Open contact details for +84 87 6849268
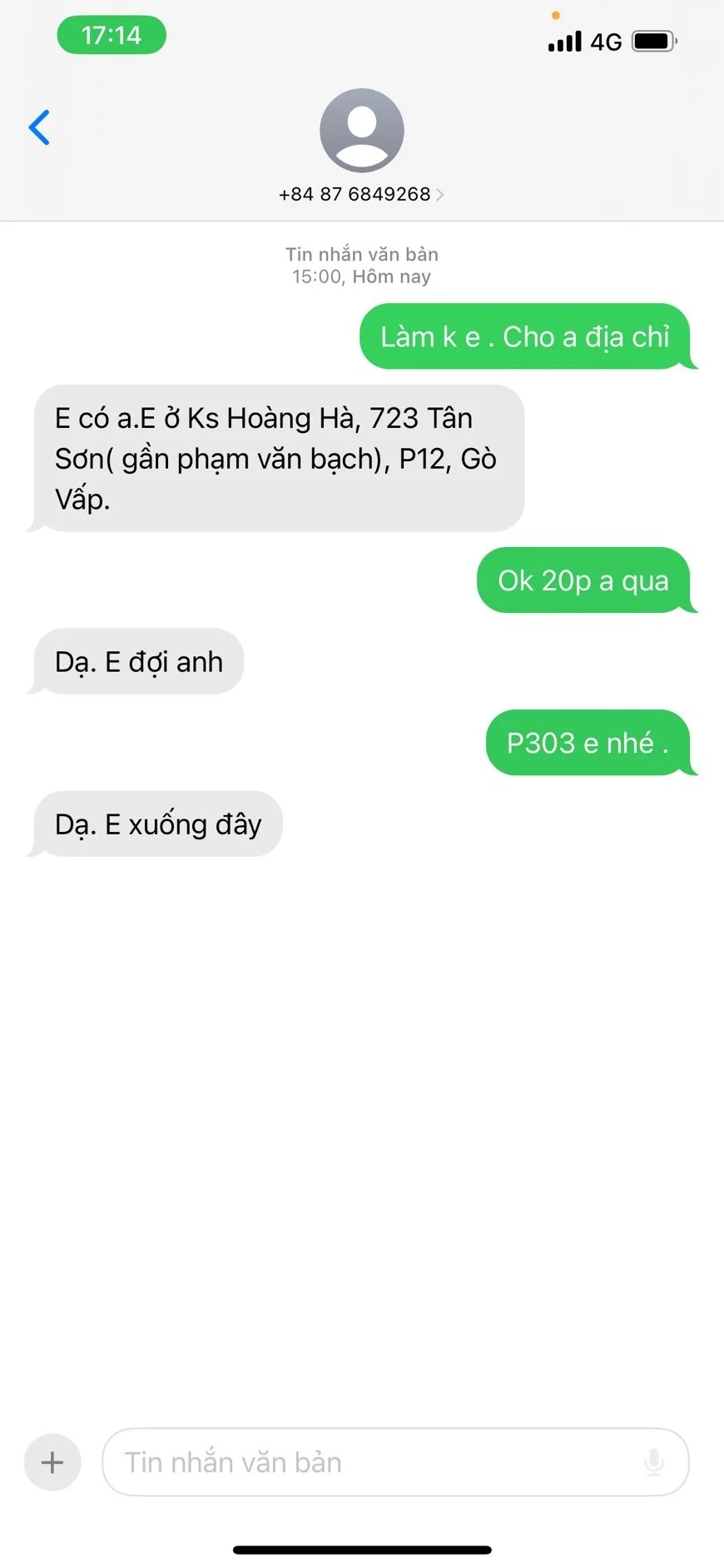The width and height of the screenshot is (724, 1568). tap(361, 194)
